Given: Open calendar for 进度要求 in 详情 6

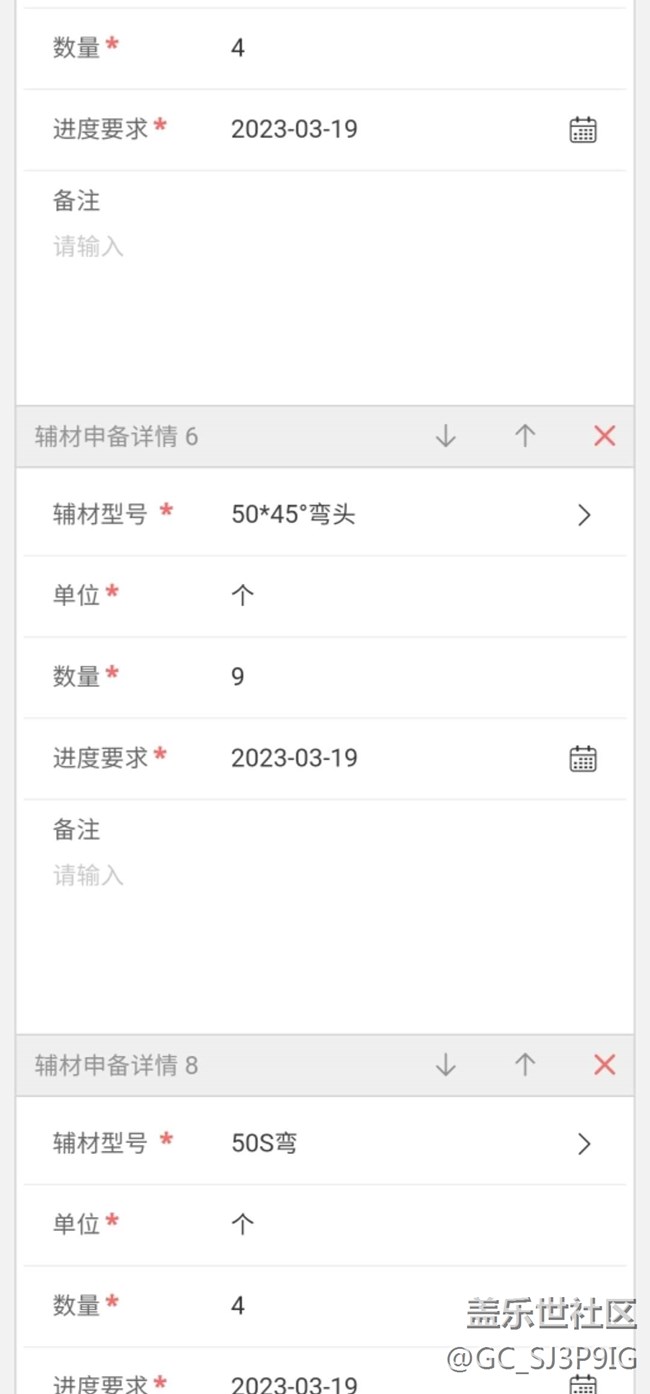Looking at the screenshot, I should click(x=583, y=759).
